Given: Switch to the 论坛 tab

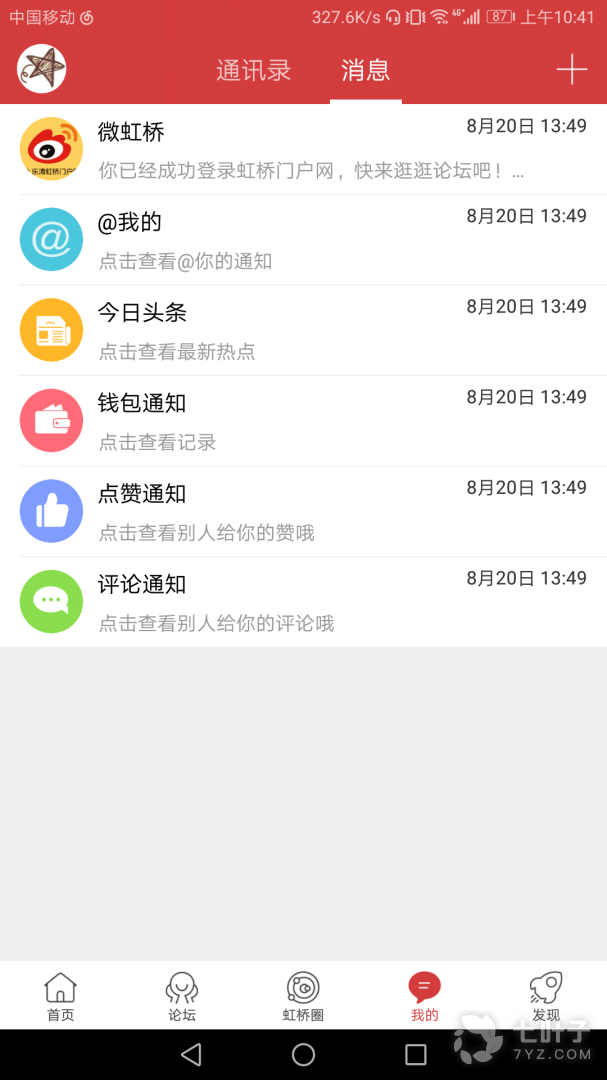Looking at the screenshot, I should point(181,996).
